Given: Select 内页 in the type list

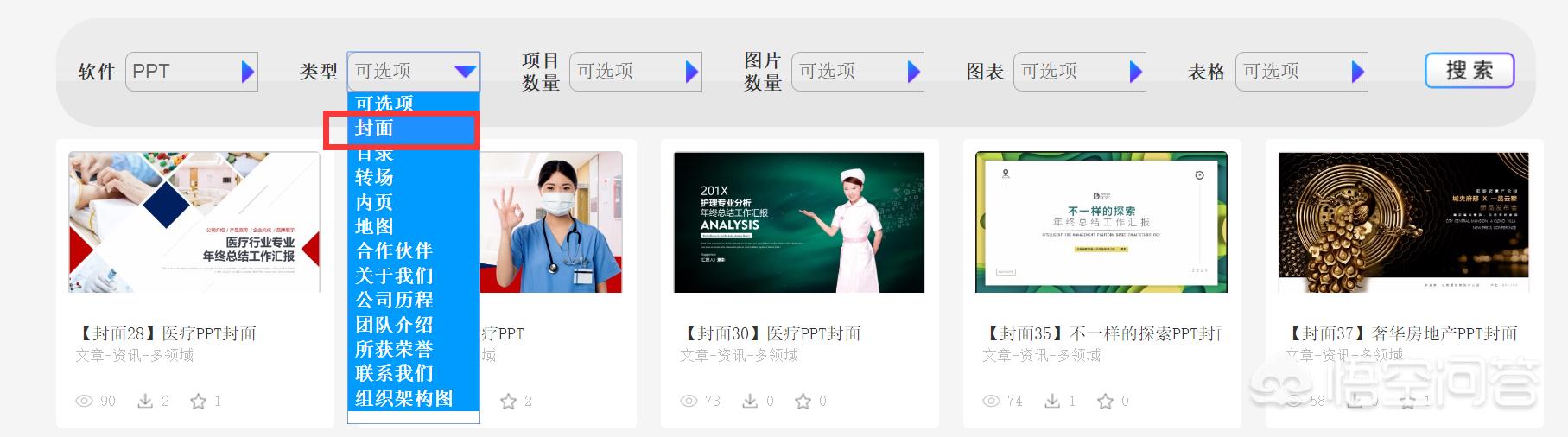Looking at the screenshot, I should pyautogui.click(x=375, y=202).
